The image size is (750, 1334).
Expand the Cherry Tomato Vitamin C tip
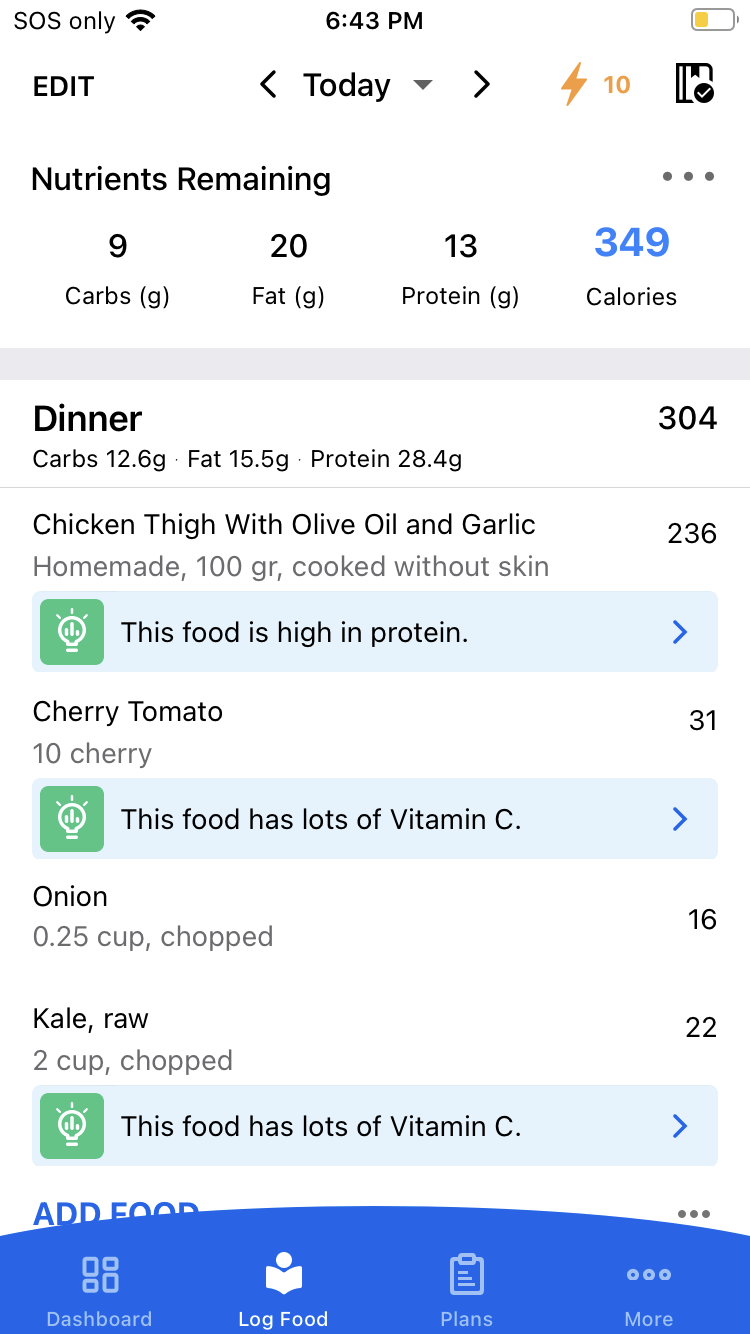click(x=679, y=819)
